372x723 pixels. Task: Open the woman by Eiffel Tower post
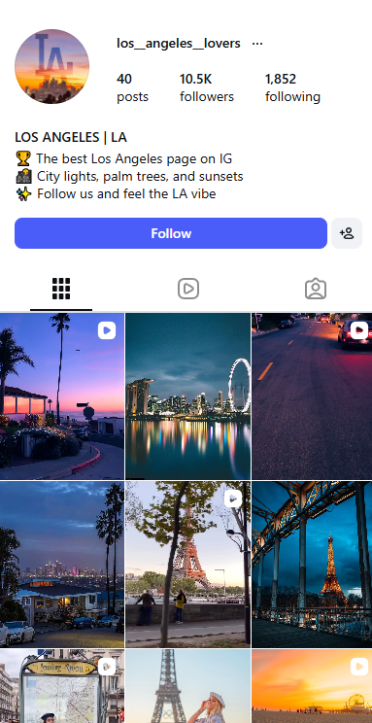pyautogui.click(x=188, y=686)
